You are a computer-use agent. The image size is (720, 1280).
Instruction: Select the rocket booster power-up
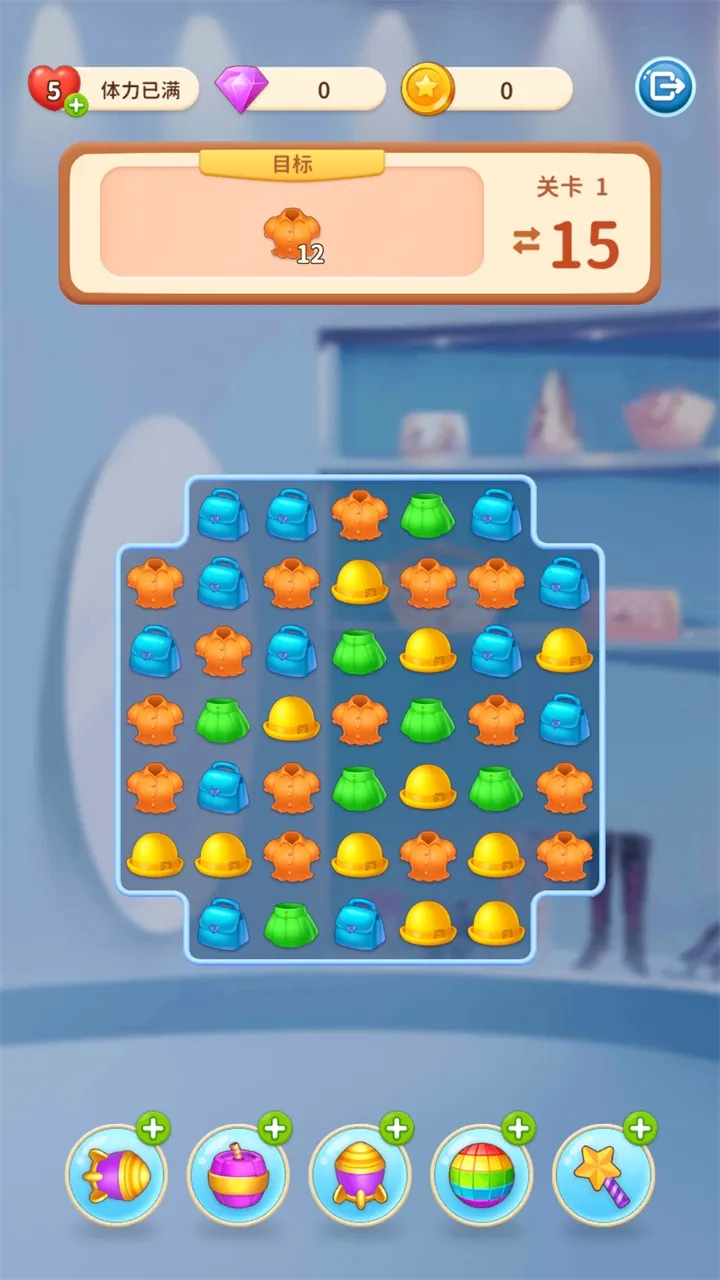click(116, 1174)
